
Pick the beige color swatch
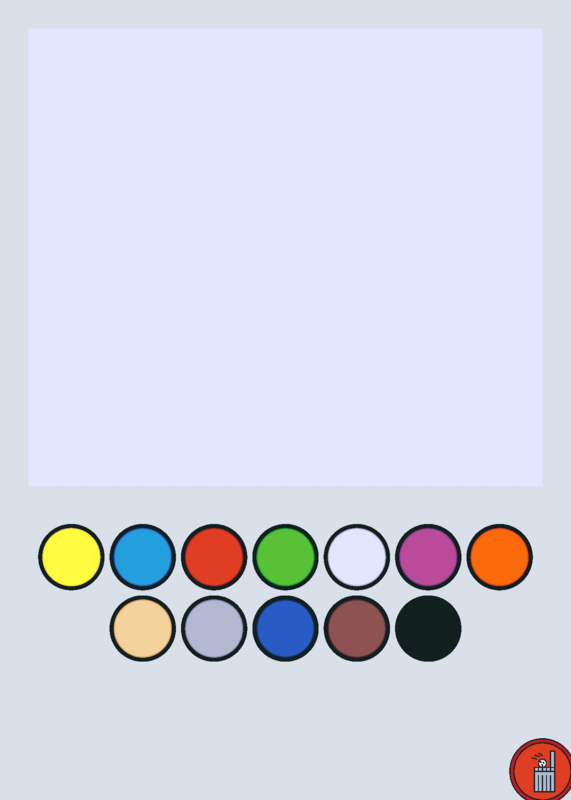click(x=143, y=629)
